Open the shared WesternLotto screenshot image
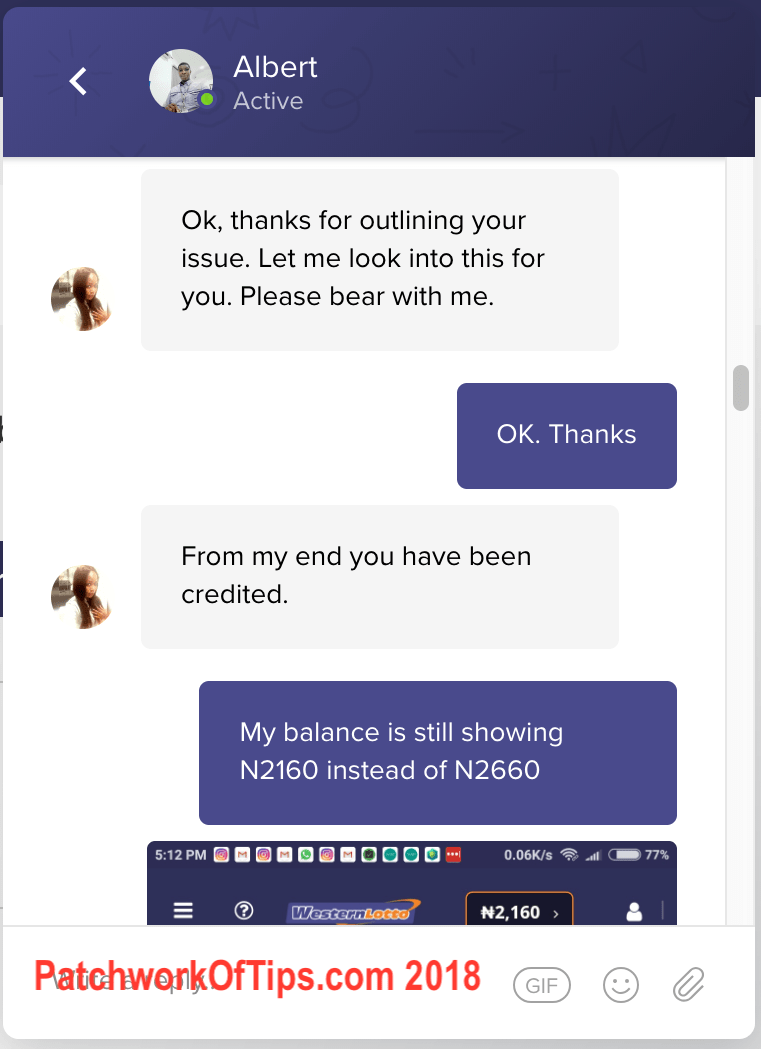 [411, 884]
